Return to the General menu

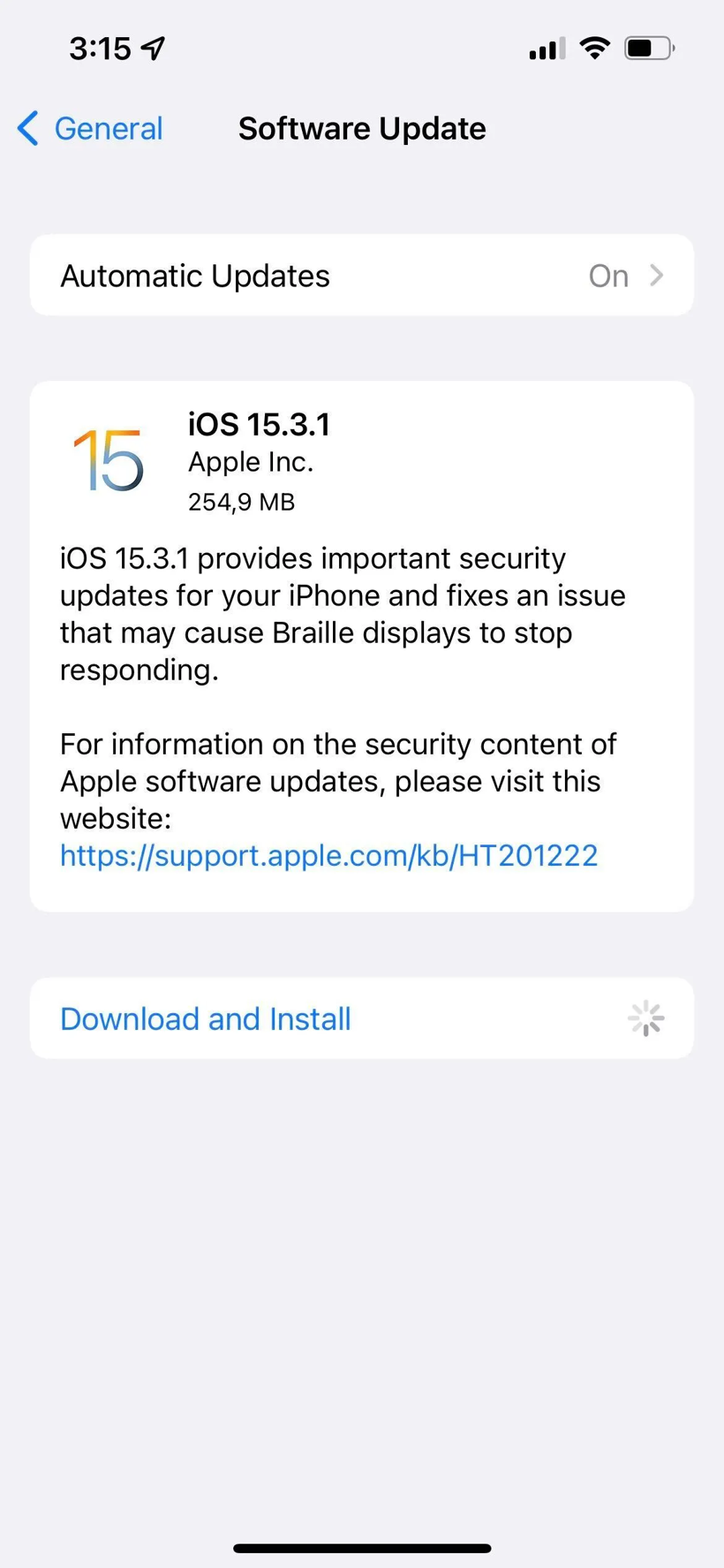[x=88, y=128]
